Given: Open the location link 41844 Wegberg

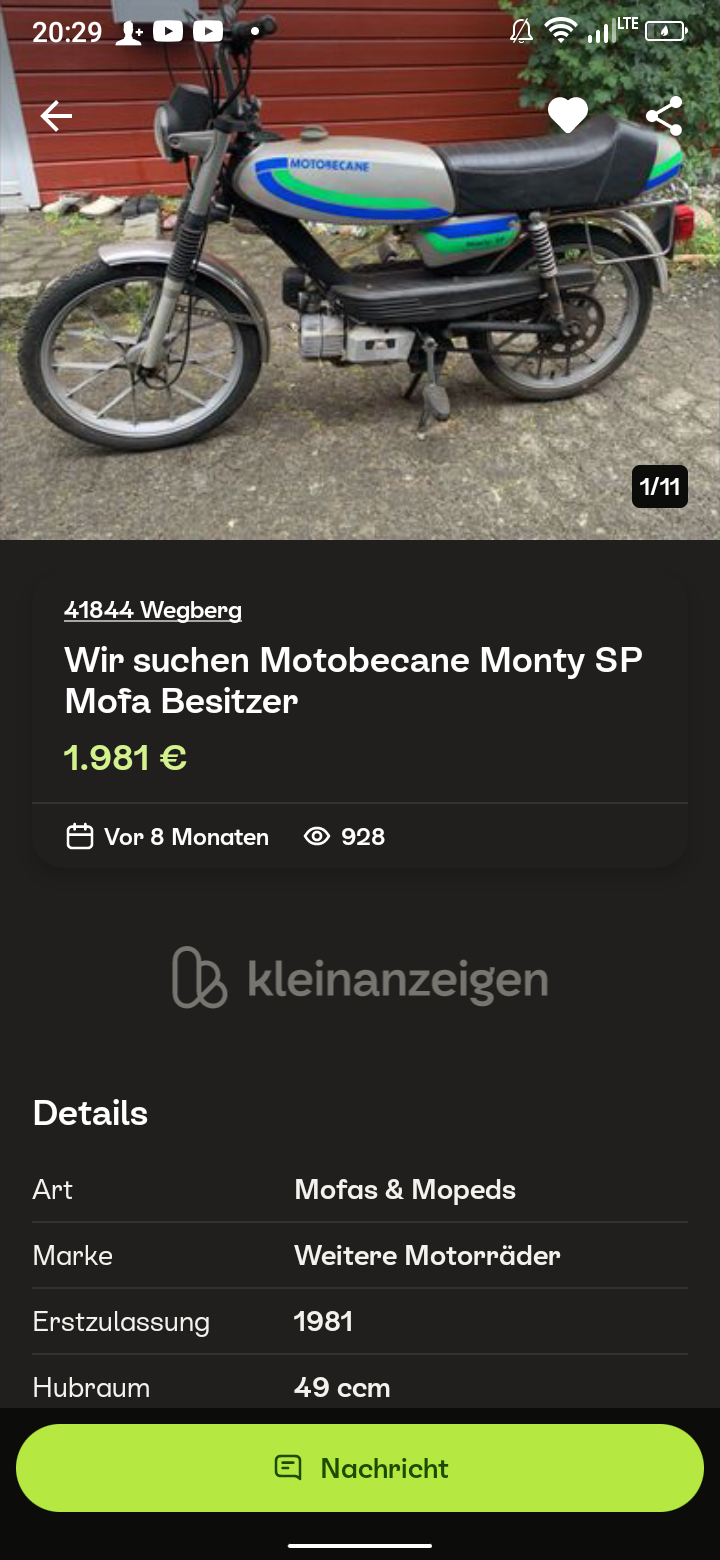Looking at the screenshot, I should (153, 610).
